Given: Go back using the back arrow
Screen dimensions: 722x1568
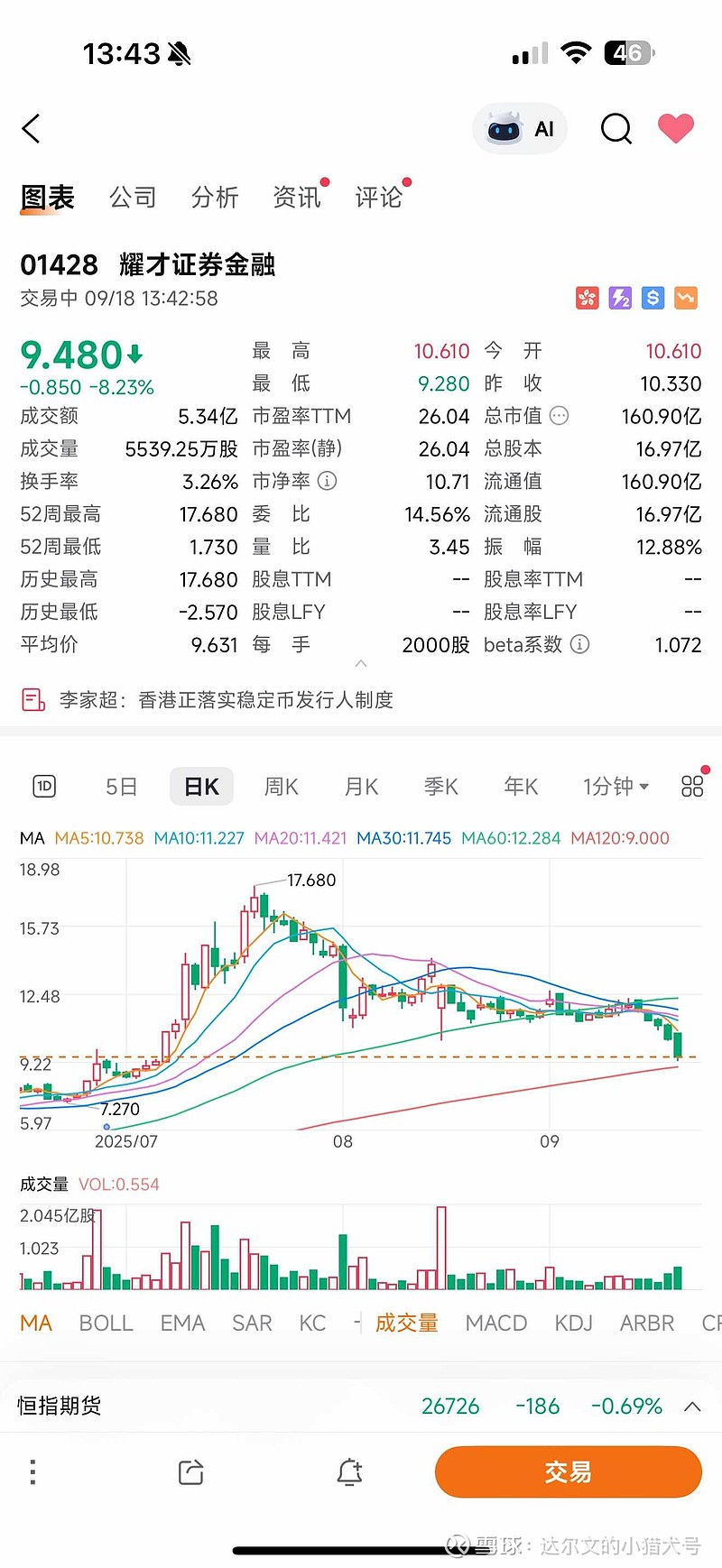Looking at the screenshot, I should click(32, 129).
